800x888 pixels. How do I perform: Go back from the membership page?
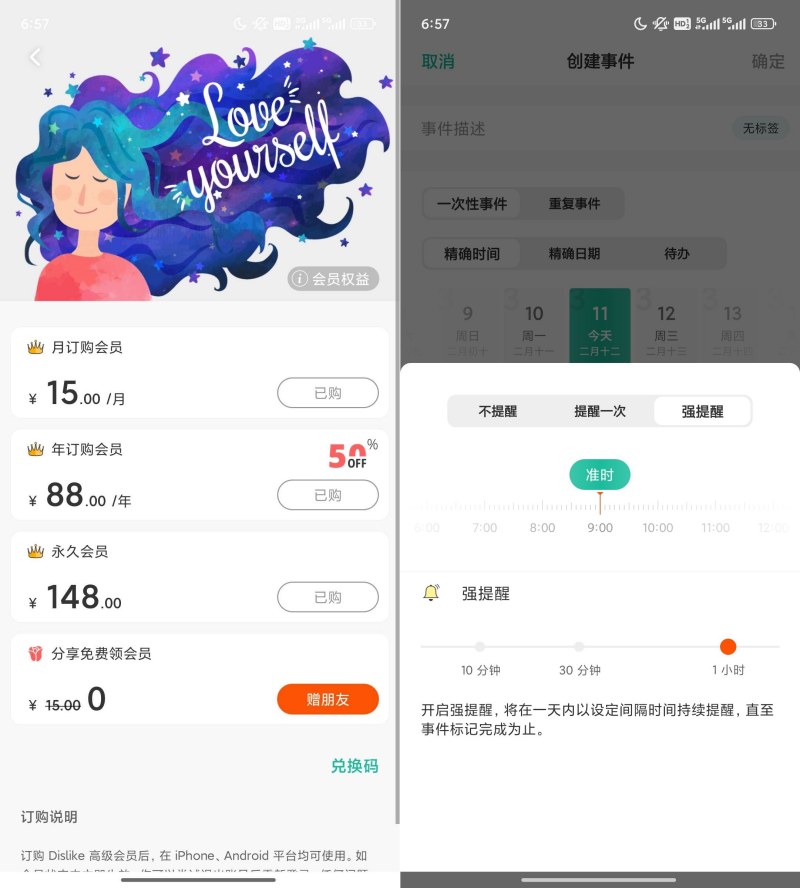pos(35,58)
